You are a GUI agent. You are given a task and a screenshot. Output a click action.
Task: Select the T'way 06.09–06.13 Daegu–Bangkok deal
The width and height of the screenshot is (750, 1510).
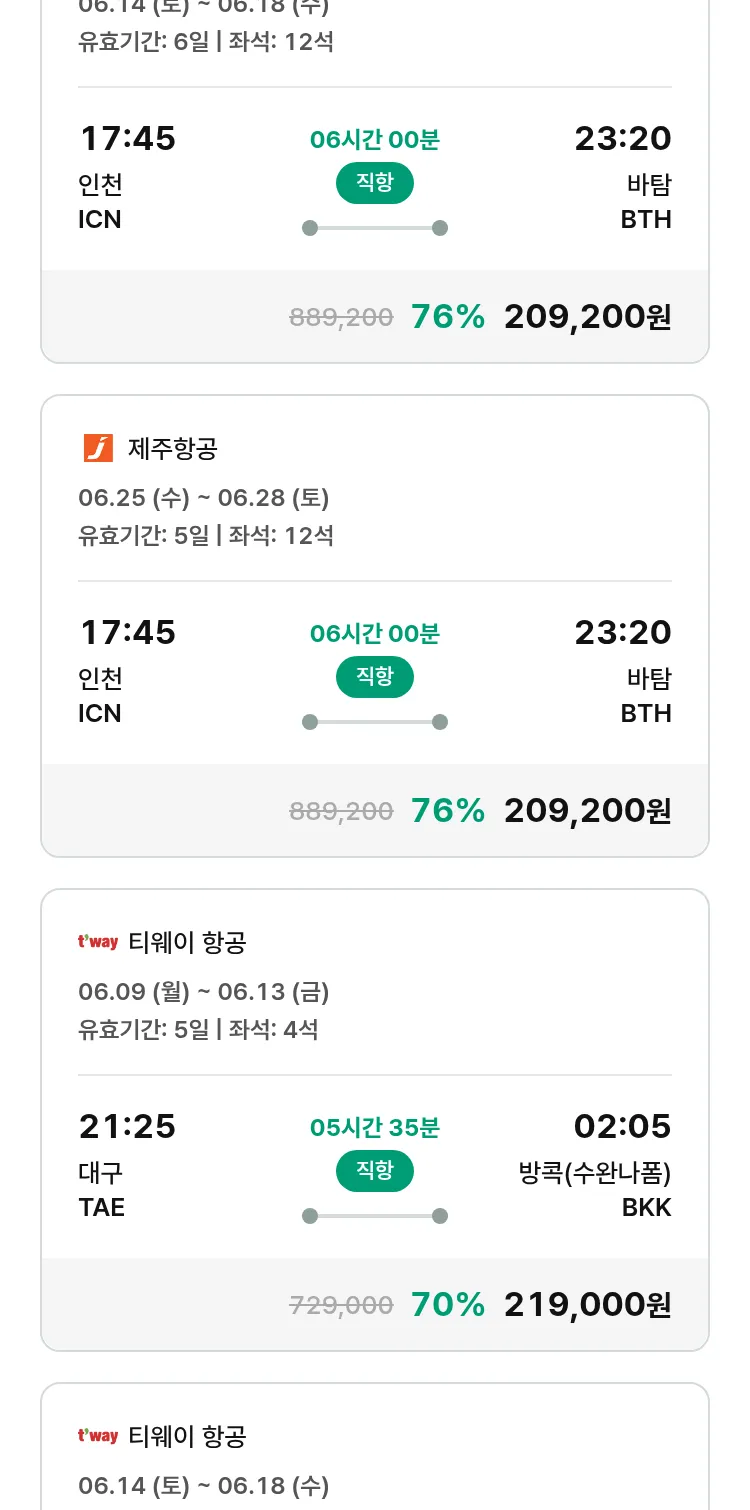(375, 1120)
